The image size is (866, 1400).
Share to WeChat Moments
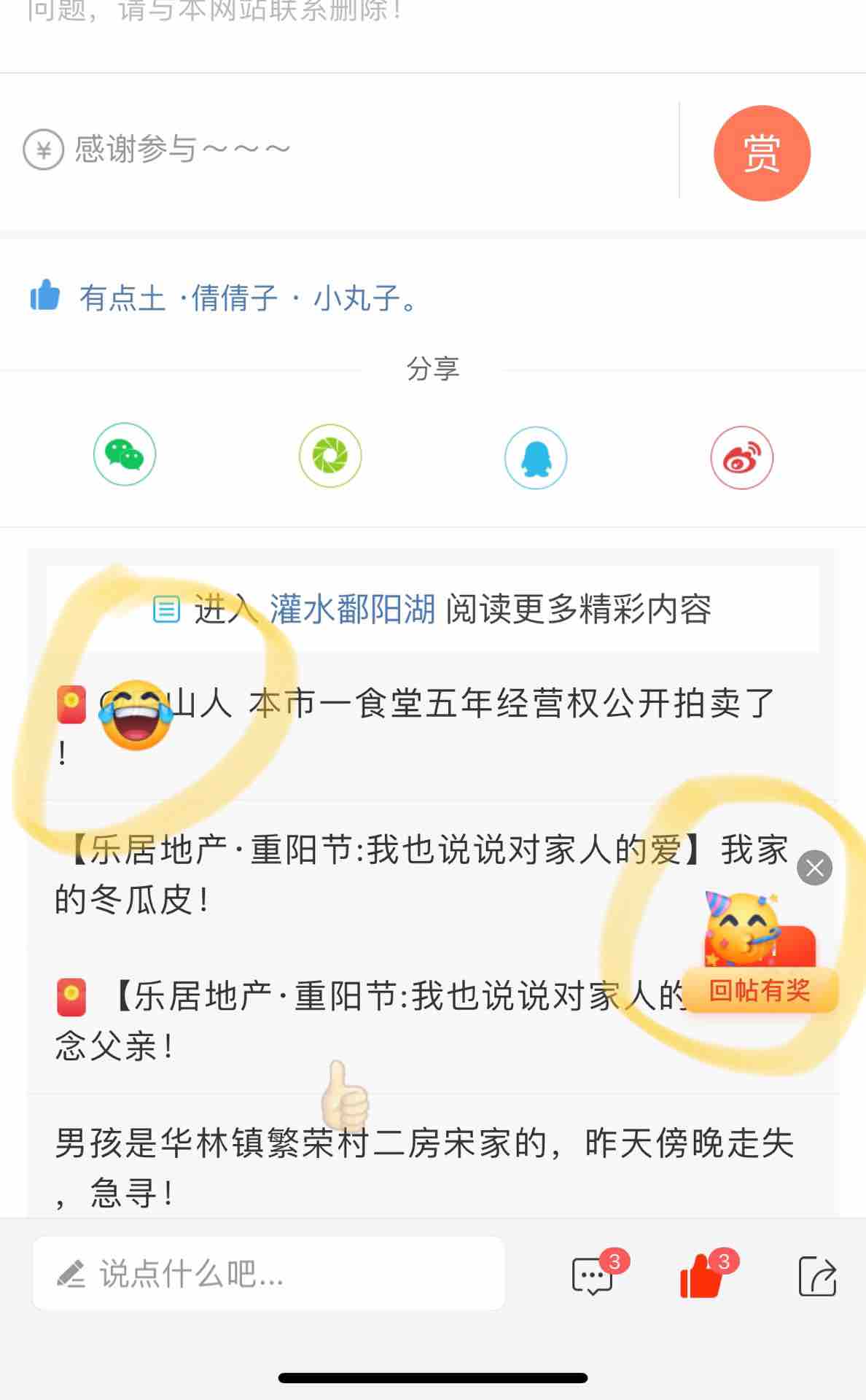click(330, 456)
